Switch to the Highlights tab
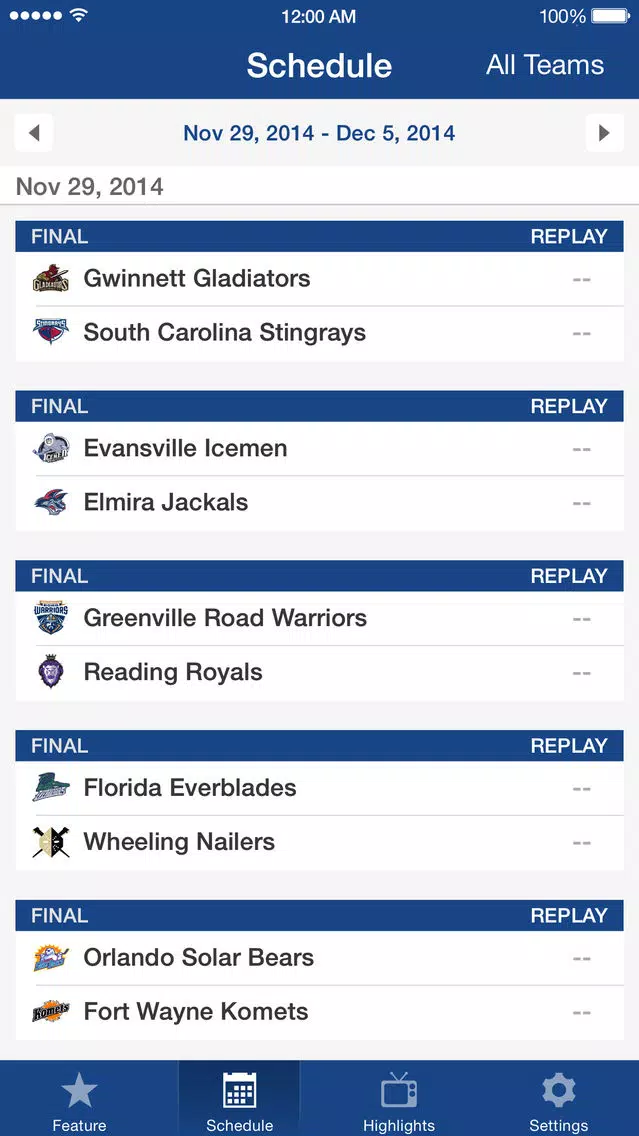The image size is (639, 1136). point(399,1100)
